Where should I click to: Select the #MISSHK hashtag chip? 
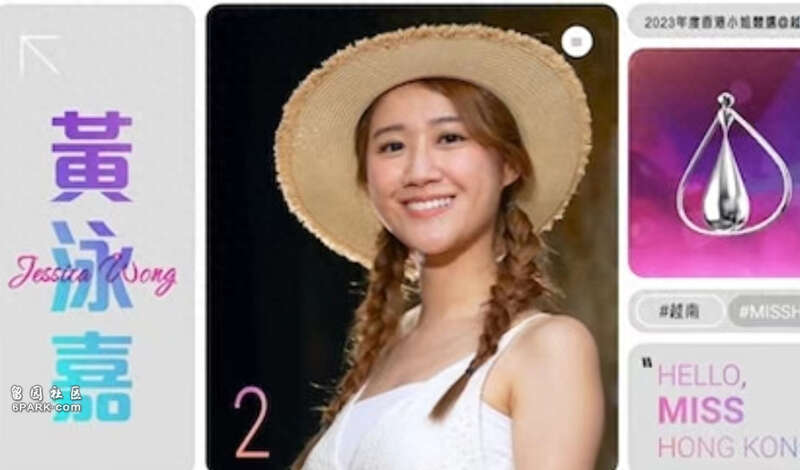[767, 311]
